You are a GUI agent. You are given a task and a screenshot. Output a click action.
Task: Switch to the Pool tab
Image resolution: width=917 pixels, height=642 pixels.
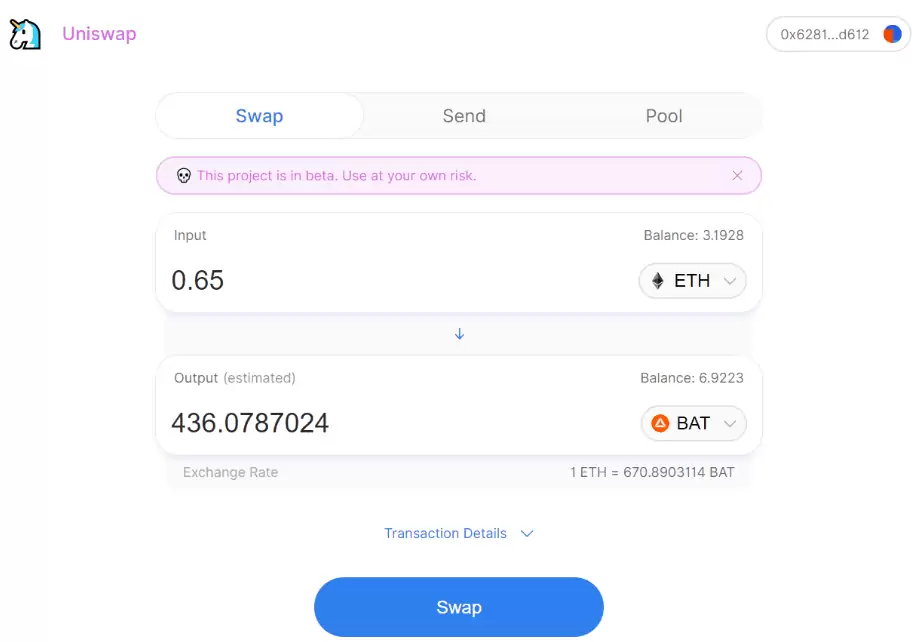click(664, 116)
